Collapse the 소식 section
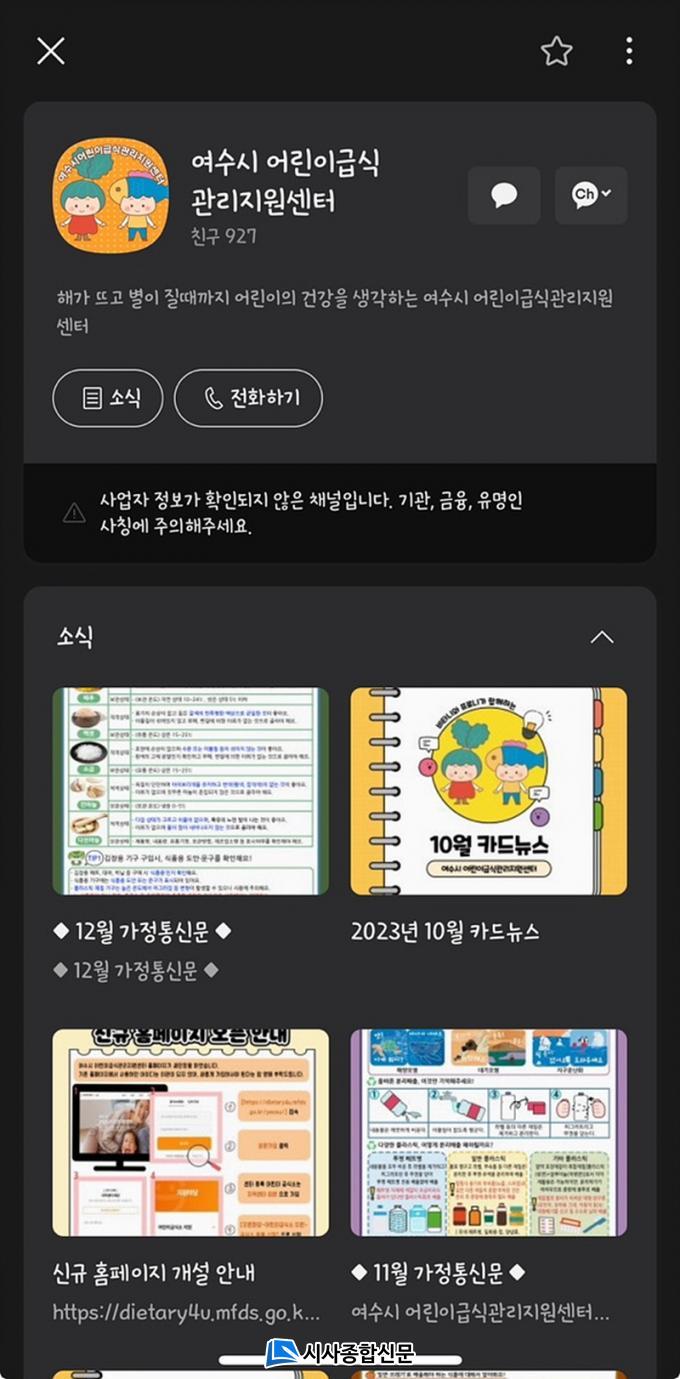680x1379 pixels. pos(602,637)
